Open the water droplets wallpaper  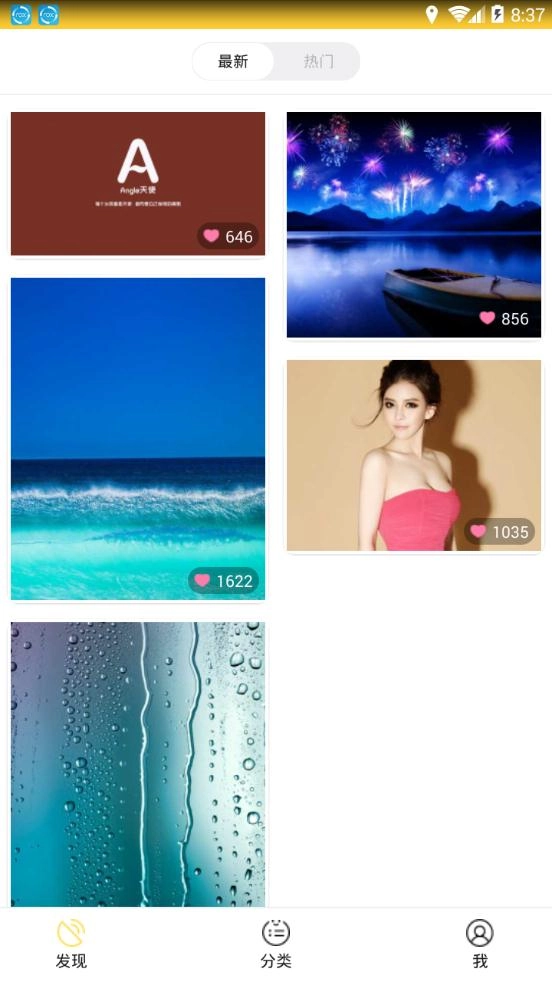[x=138, y=764]
